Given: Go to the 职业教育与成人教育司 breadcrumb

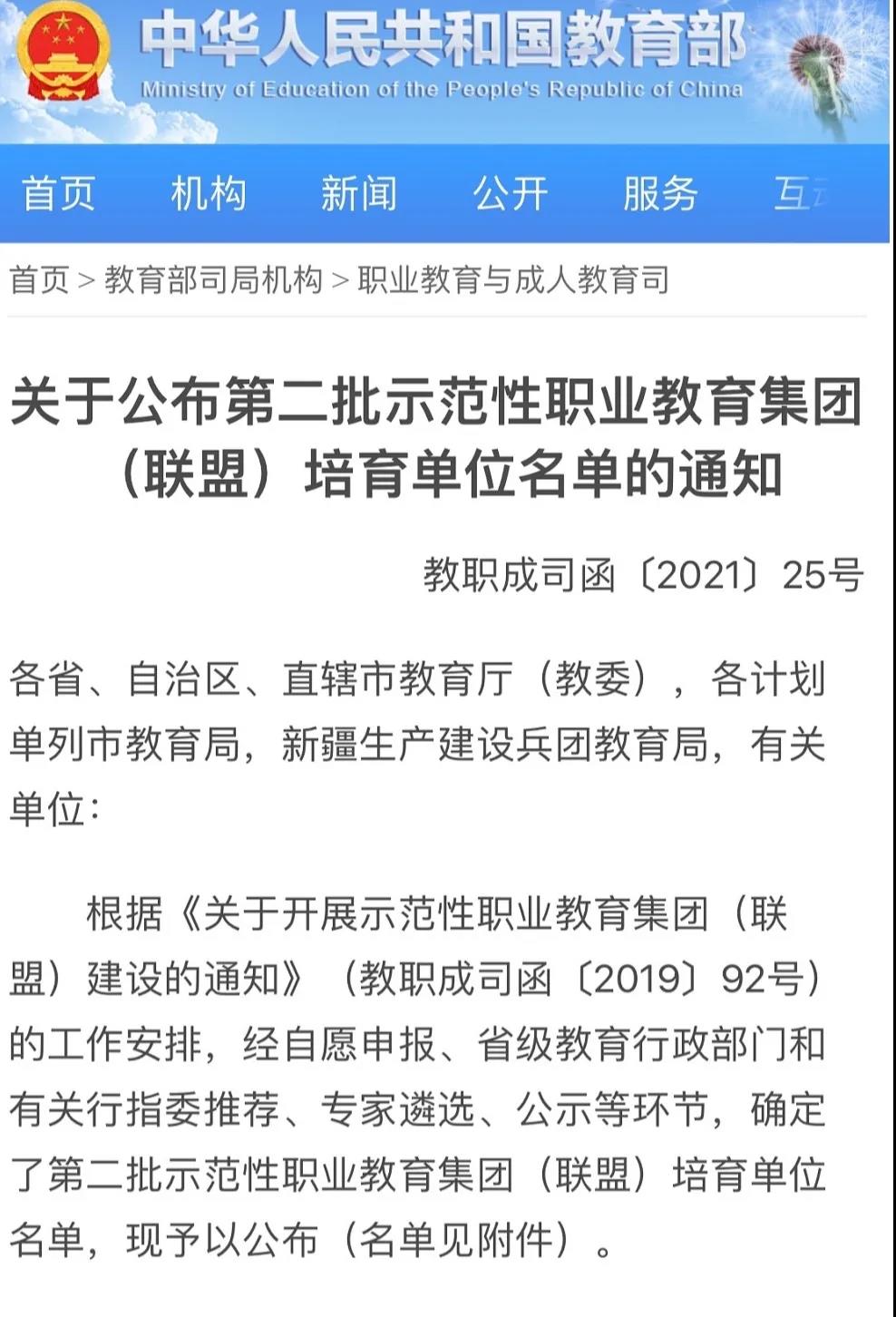Looking at the screenshot, I should point(513,279).
